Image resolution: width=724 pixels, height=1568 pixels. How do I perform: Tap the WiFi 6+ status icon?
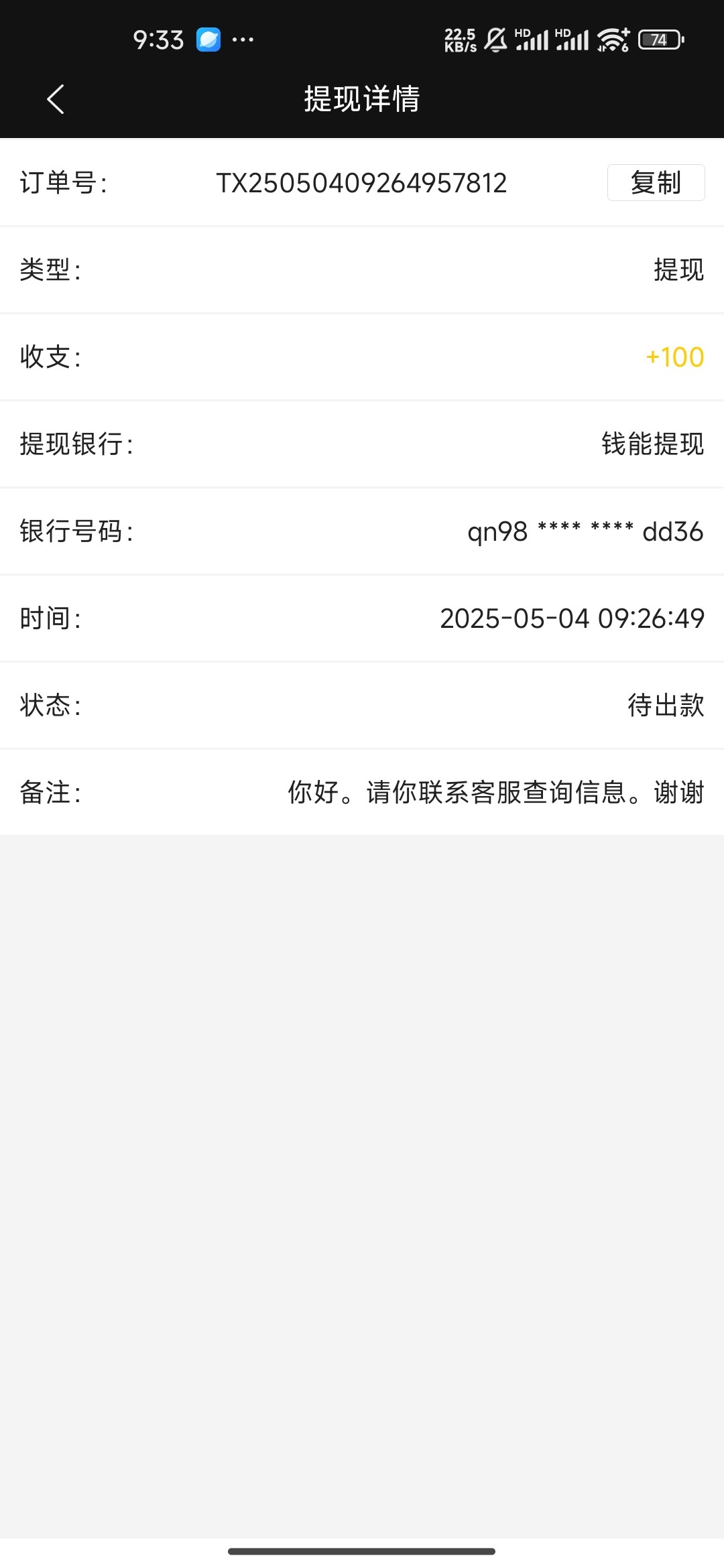[x=613, y=39]
